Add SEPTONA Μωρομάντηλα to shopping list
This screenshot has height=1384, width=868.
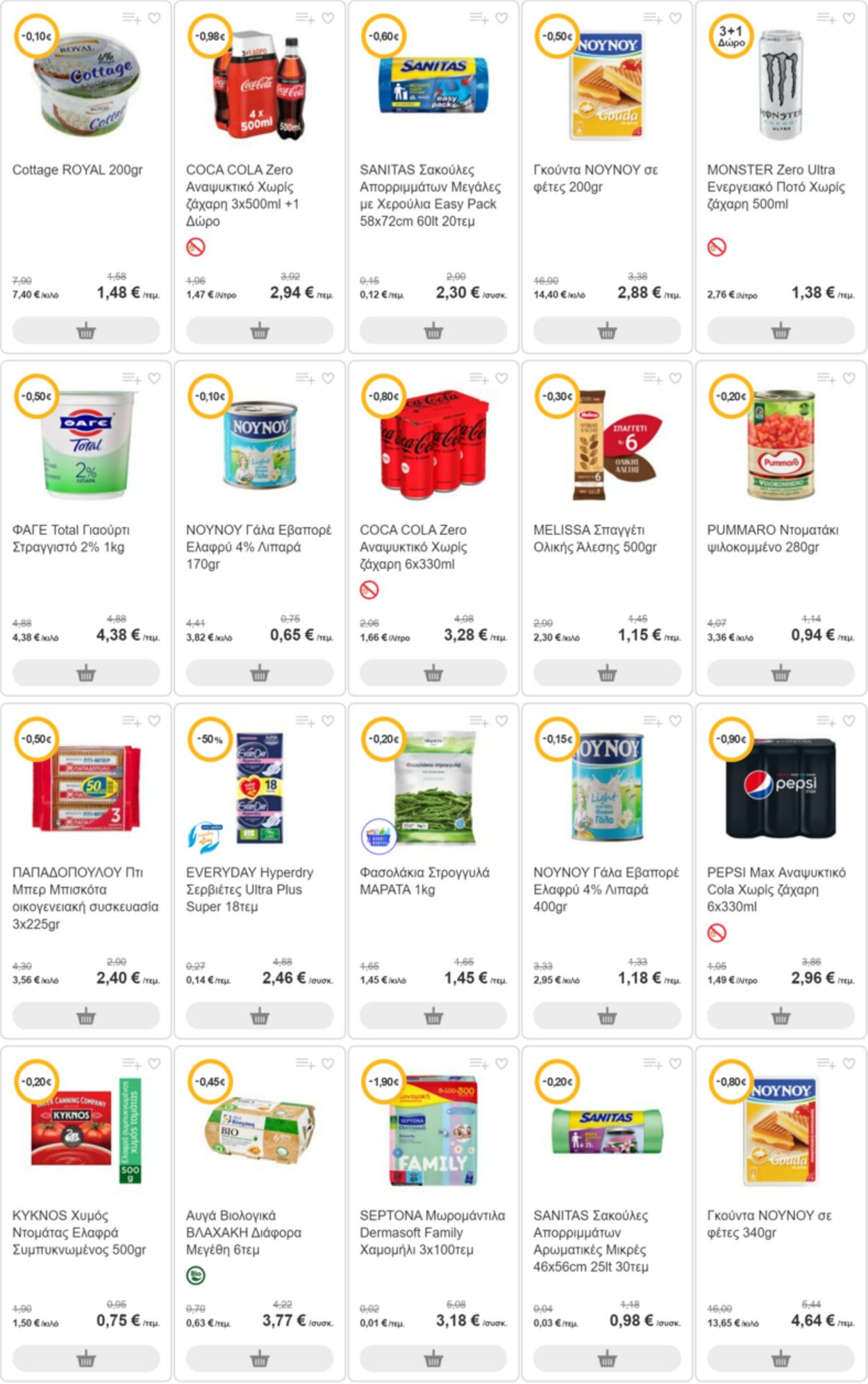click(x=478, y=1064)
